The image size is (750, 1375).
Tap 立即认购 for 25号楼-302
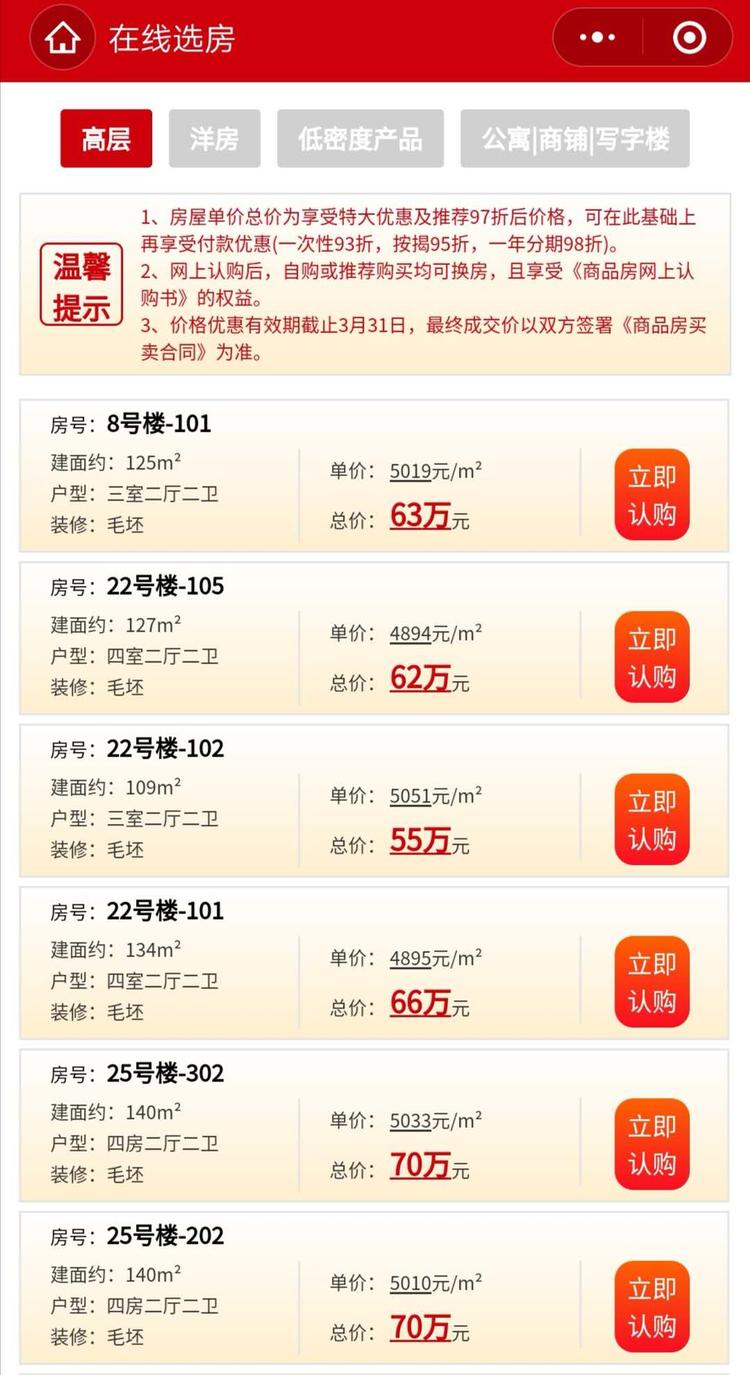pos(652,1144)
